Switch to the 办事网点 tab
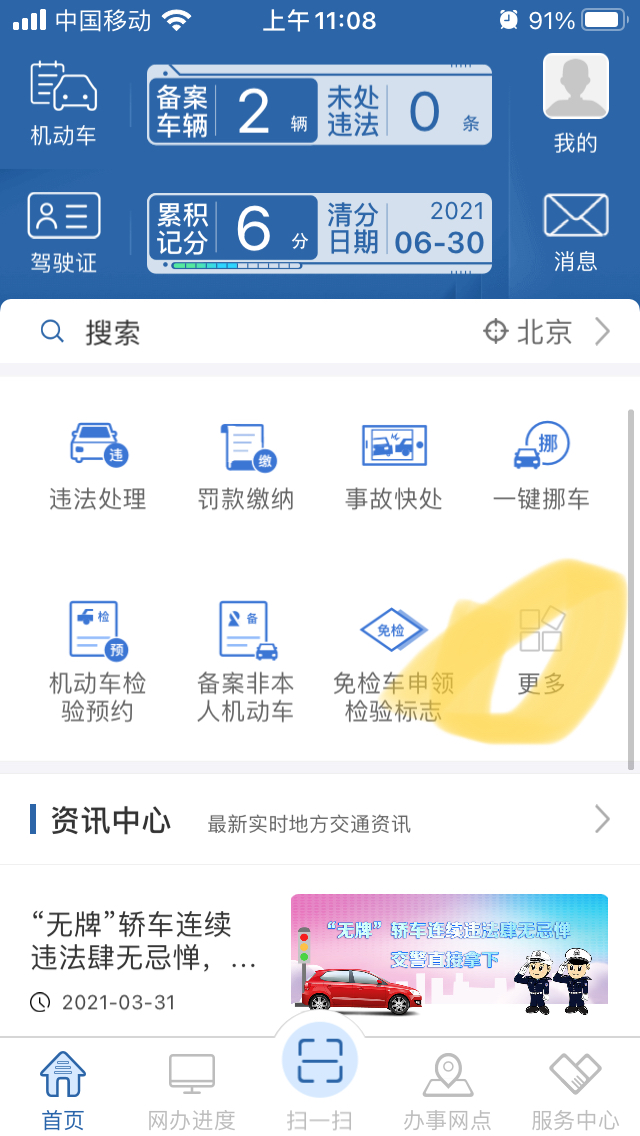 tap(447, 1090)
